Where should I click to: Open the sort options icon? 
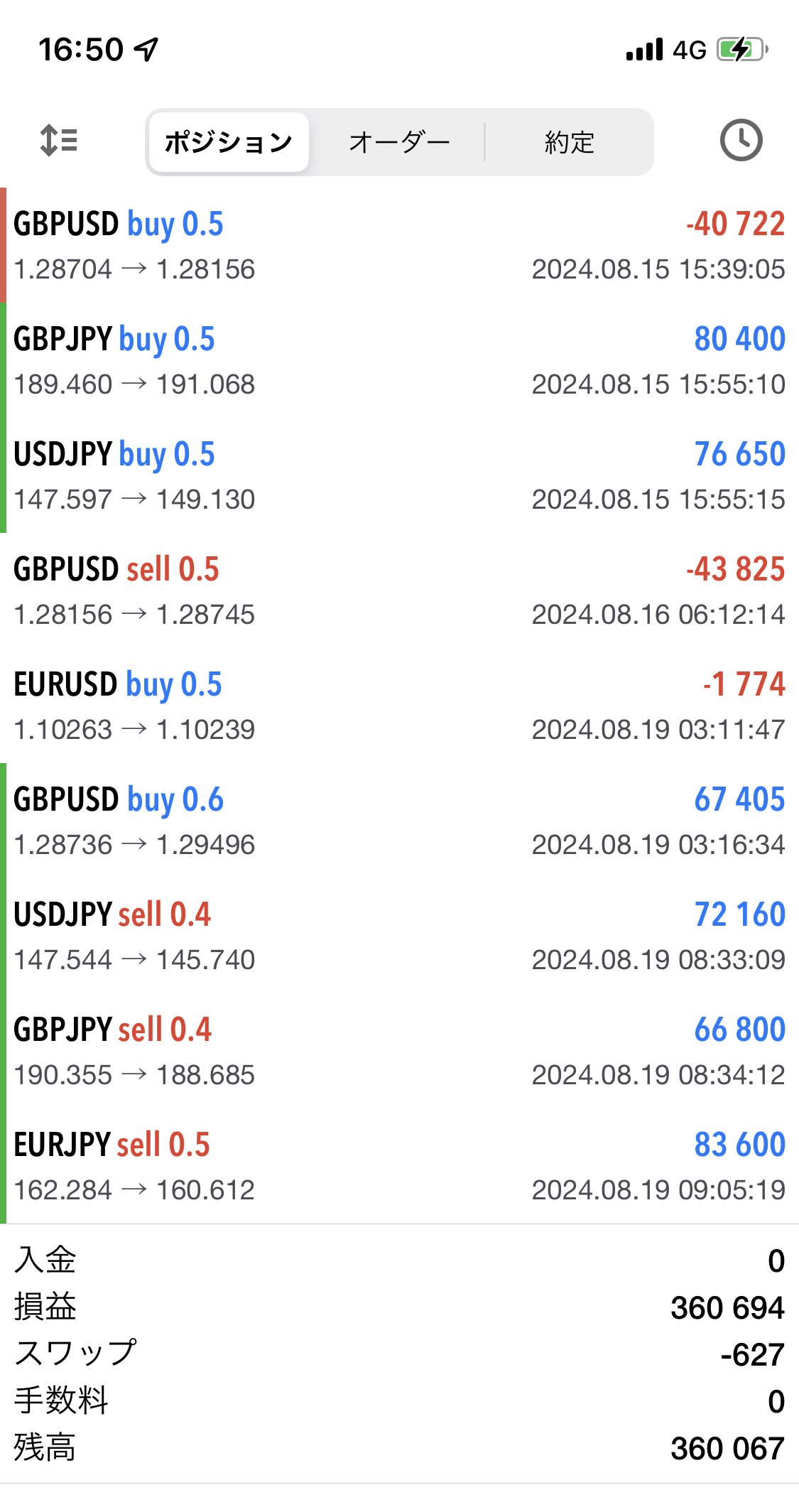pyautogui.click(x=58, y=140)
